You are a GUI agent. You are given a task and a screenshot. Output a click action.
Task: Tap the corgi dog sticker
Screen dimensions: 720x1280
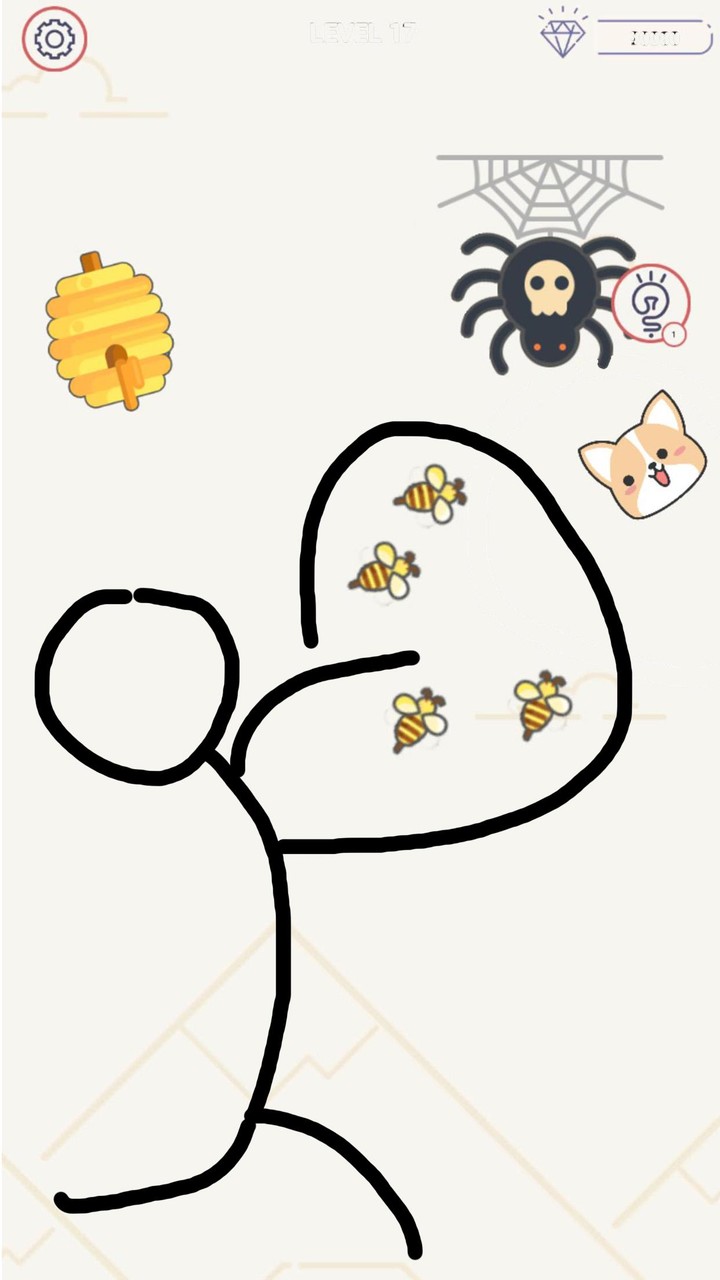point(643,462)
